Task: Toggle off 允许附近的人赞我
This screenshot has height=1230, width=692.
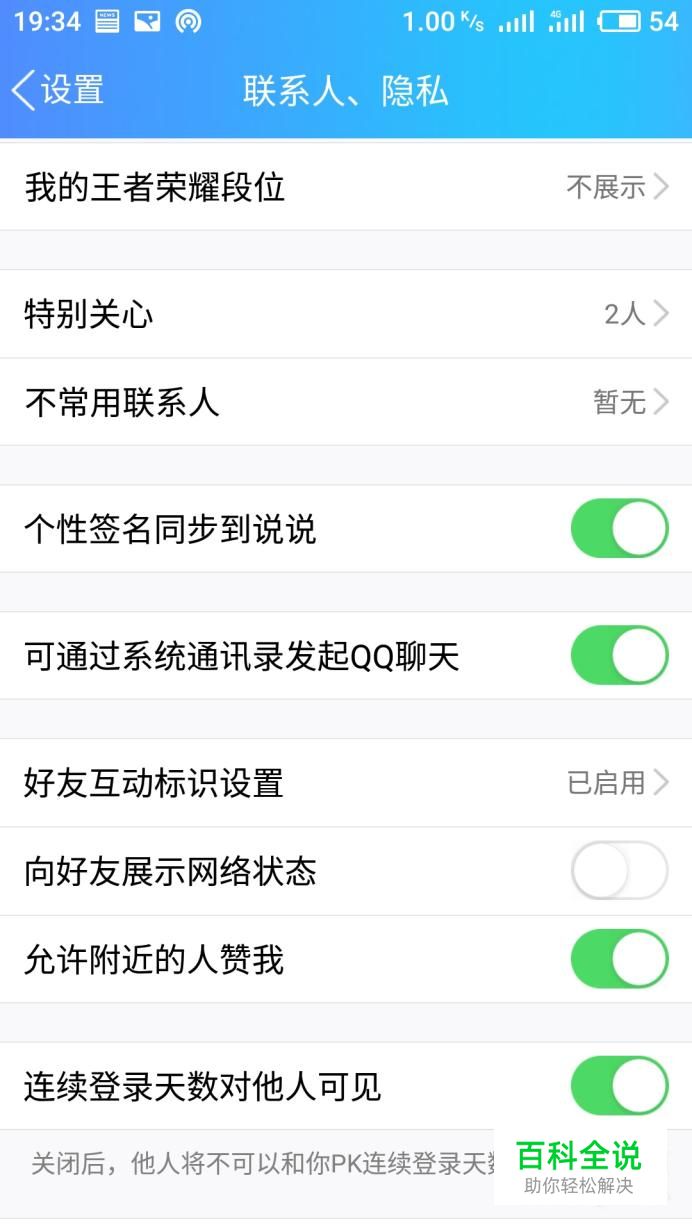Action: point(619,959)
